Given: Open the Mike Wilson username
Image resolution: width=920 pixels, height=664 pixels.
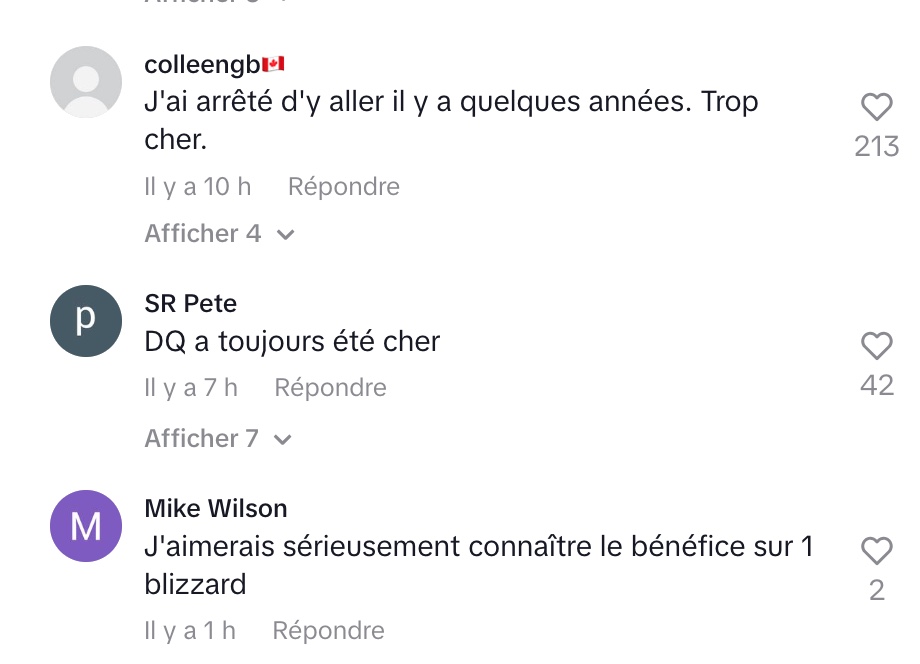Looking at the screenshot, I should coord(216,508).
